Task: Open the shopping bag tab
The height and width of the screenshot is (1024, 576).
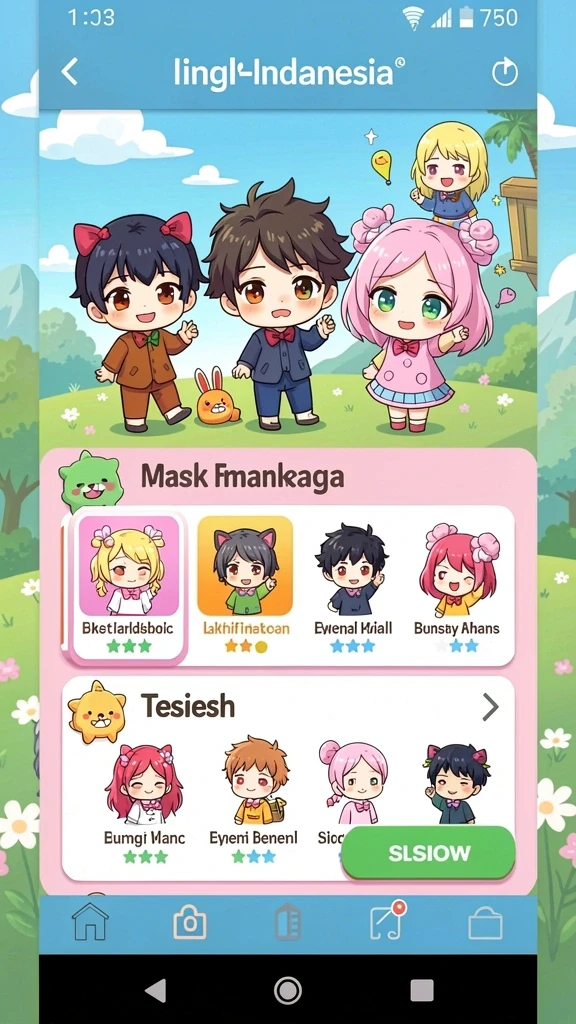Action: [486, 923]
